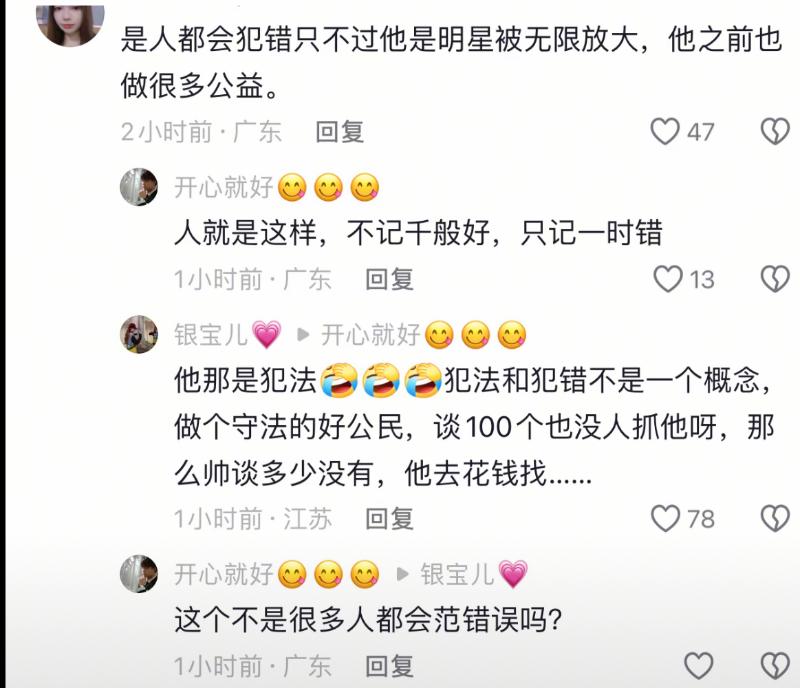Viewport: 800px width, 688px height.
Task: Like the top comment with 47 likes
Action: [665, 132]
